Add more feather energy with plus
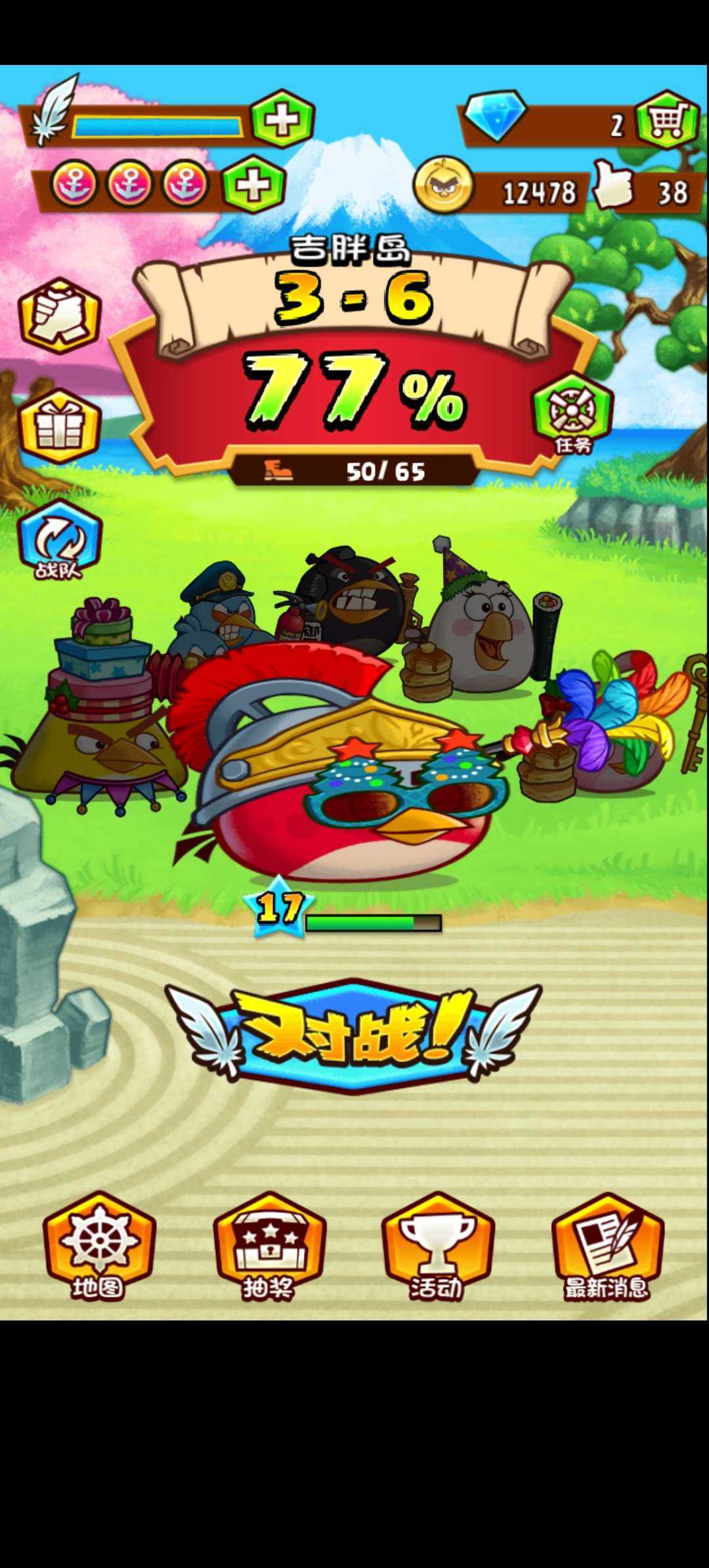The image size is (709, 1568). click(282, 120)
